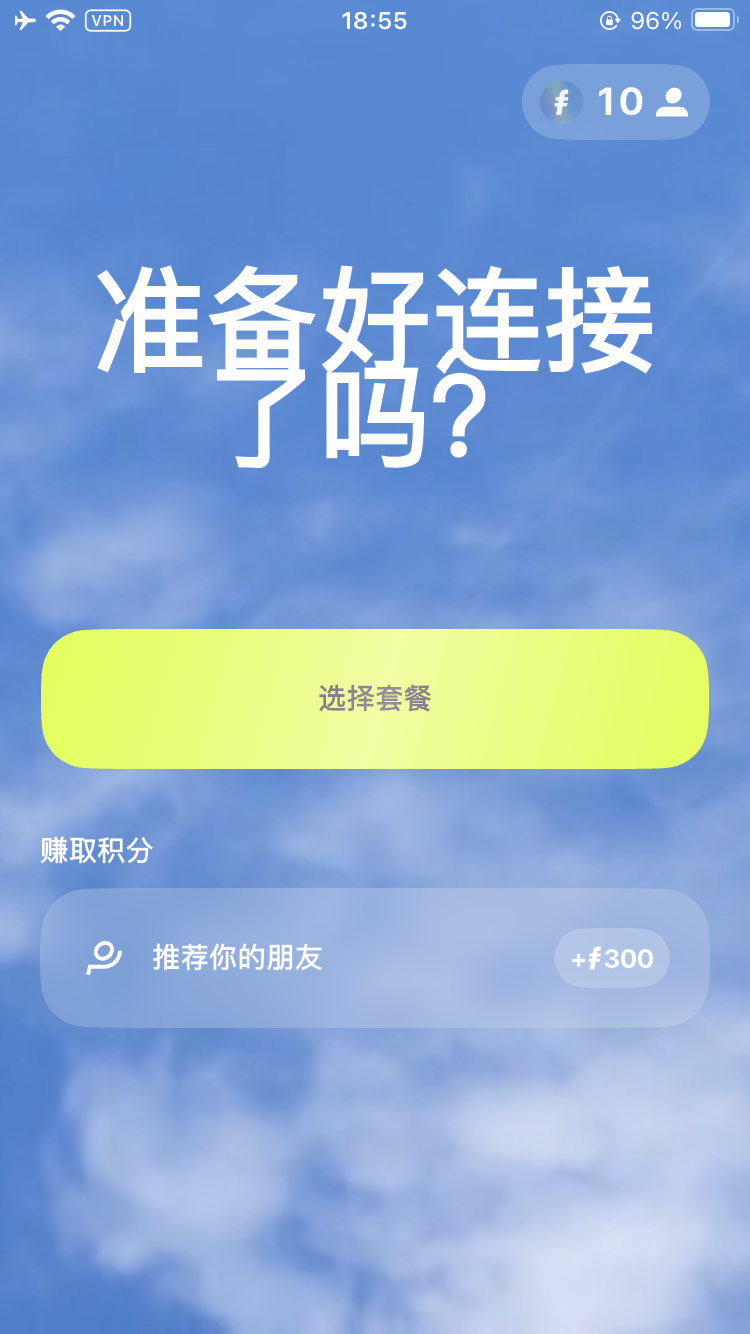
Task: Tap the '10' points balance
Action: pyautogui.click(x=622, y=101)
